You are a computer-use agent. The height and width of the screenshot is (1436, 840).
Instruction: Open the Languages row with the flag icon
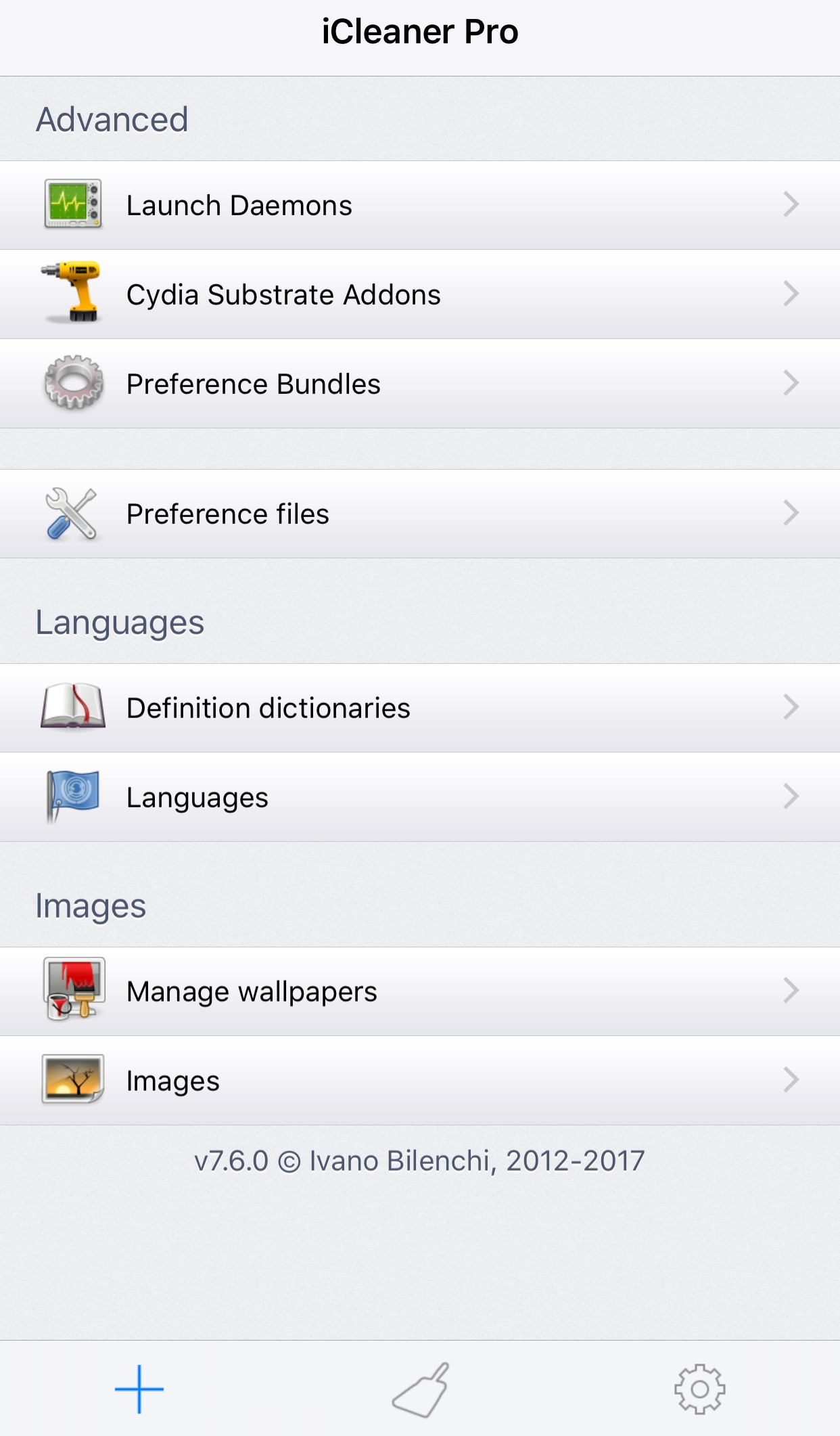click(x=420, y=797)
